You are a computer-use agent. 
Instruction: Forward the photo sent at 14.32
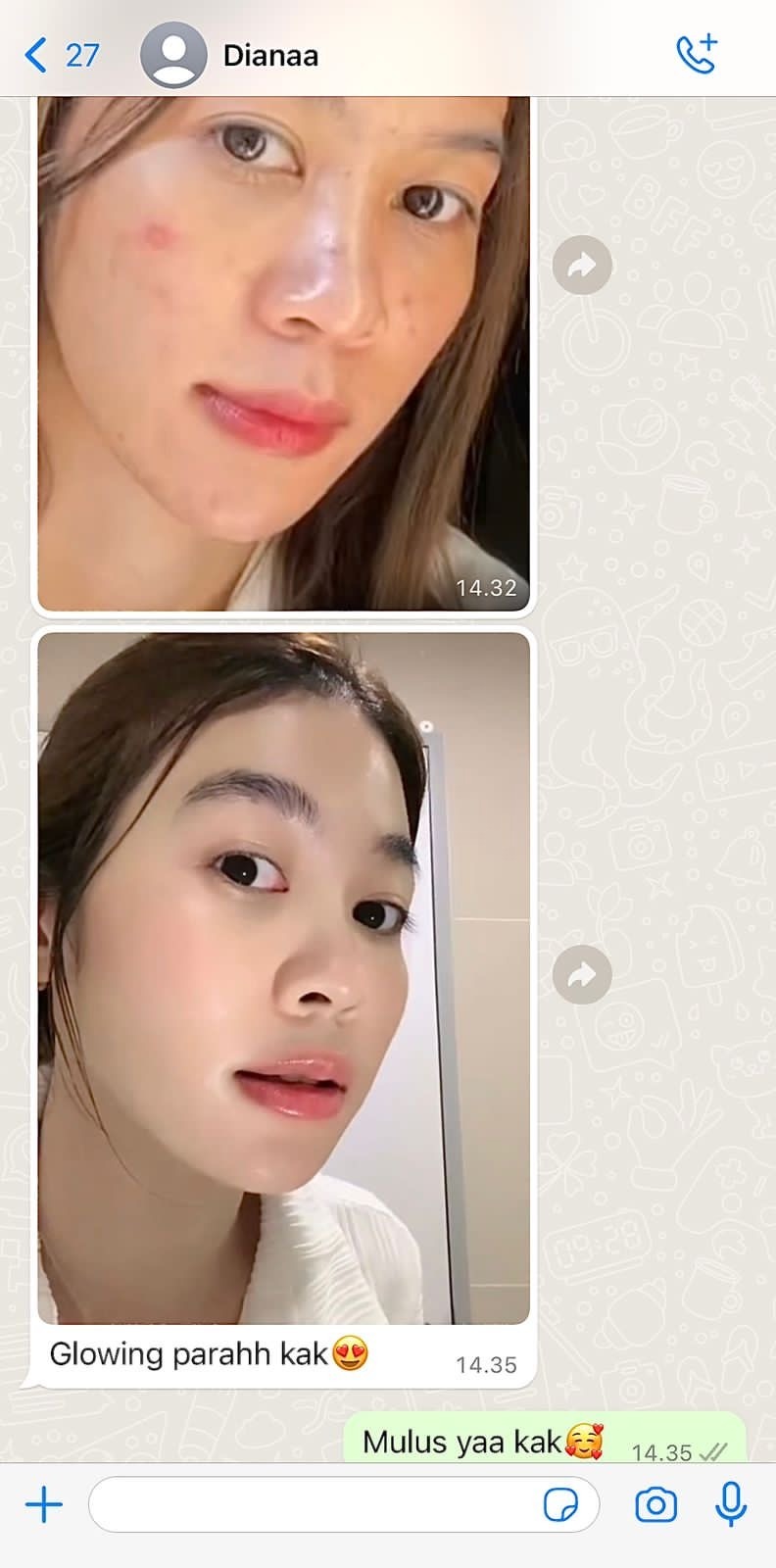[582, 265]
